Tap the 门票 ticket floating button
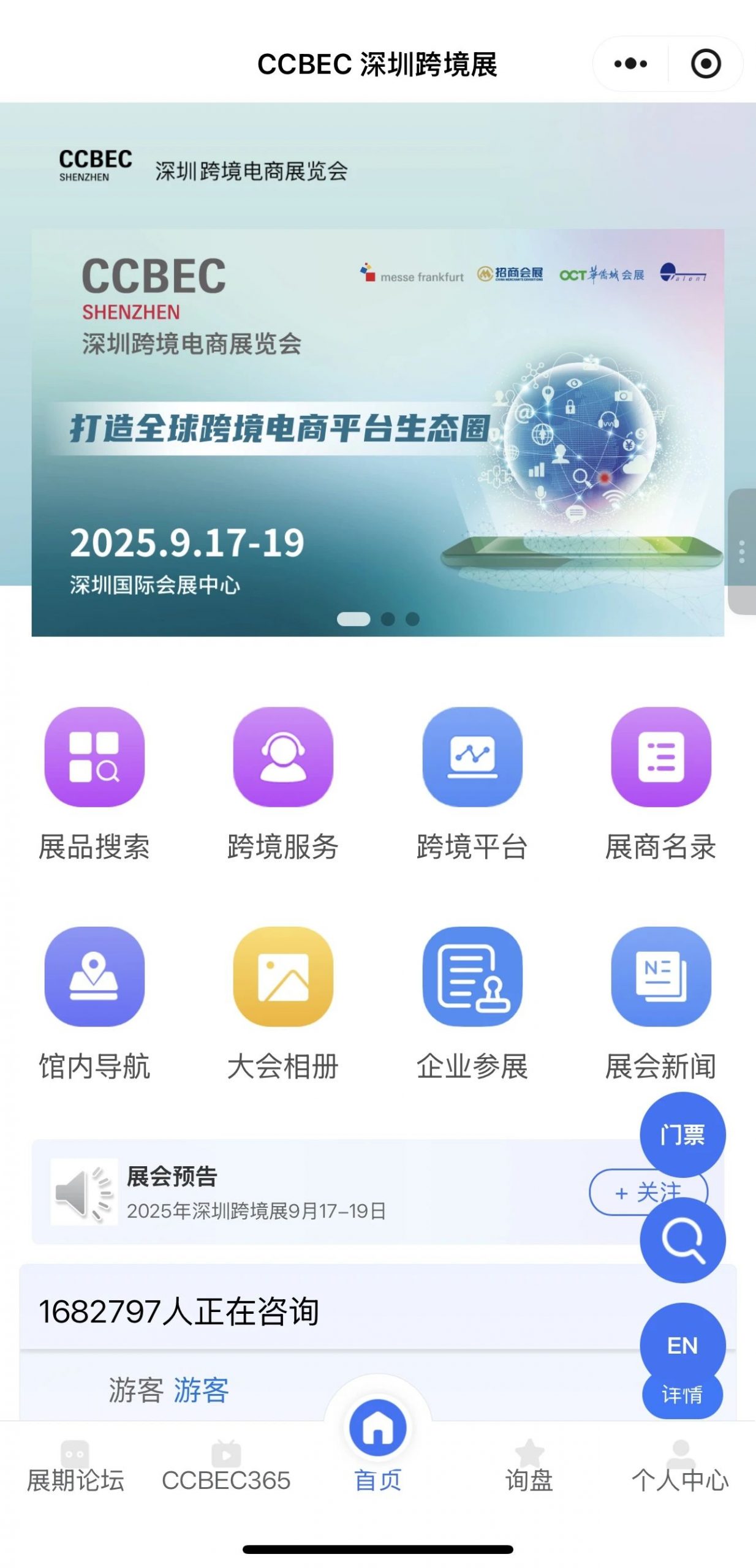 [682, 1134]
